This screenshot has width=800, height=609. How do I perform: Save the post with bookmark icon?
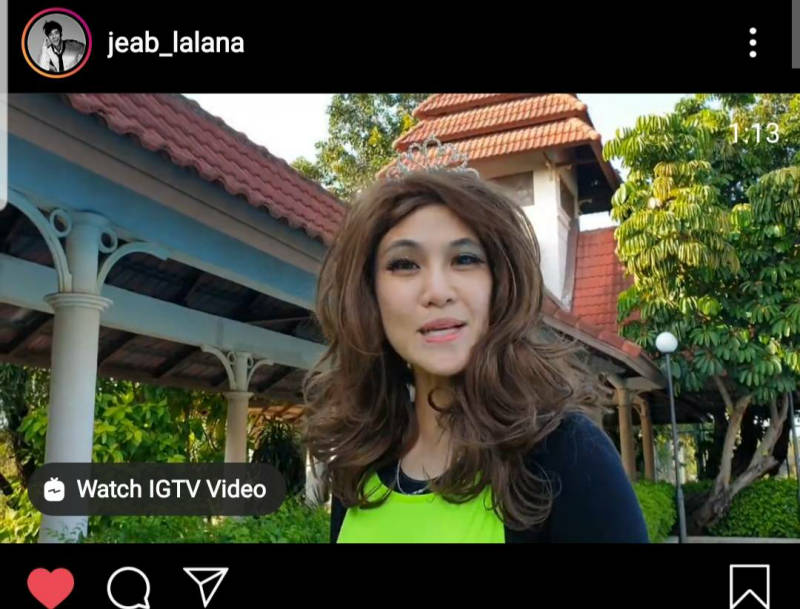[x=749, y=586]
